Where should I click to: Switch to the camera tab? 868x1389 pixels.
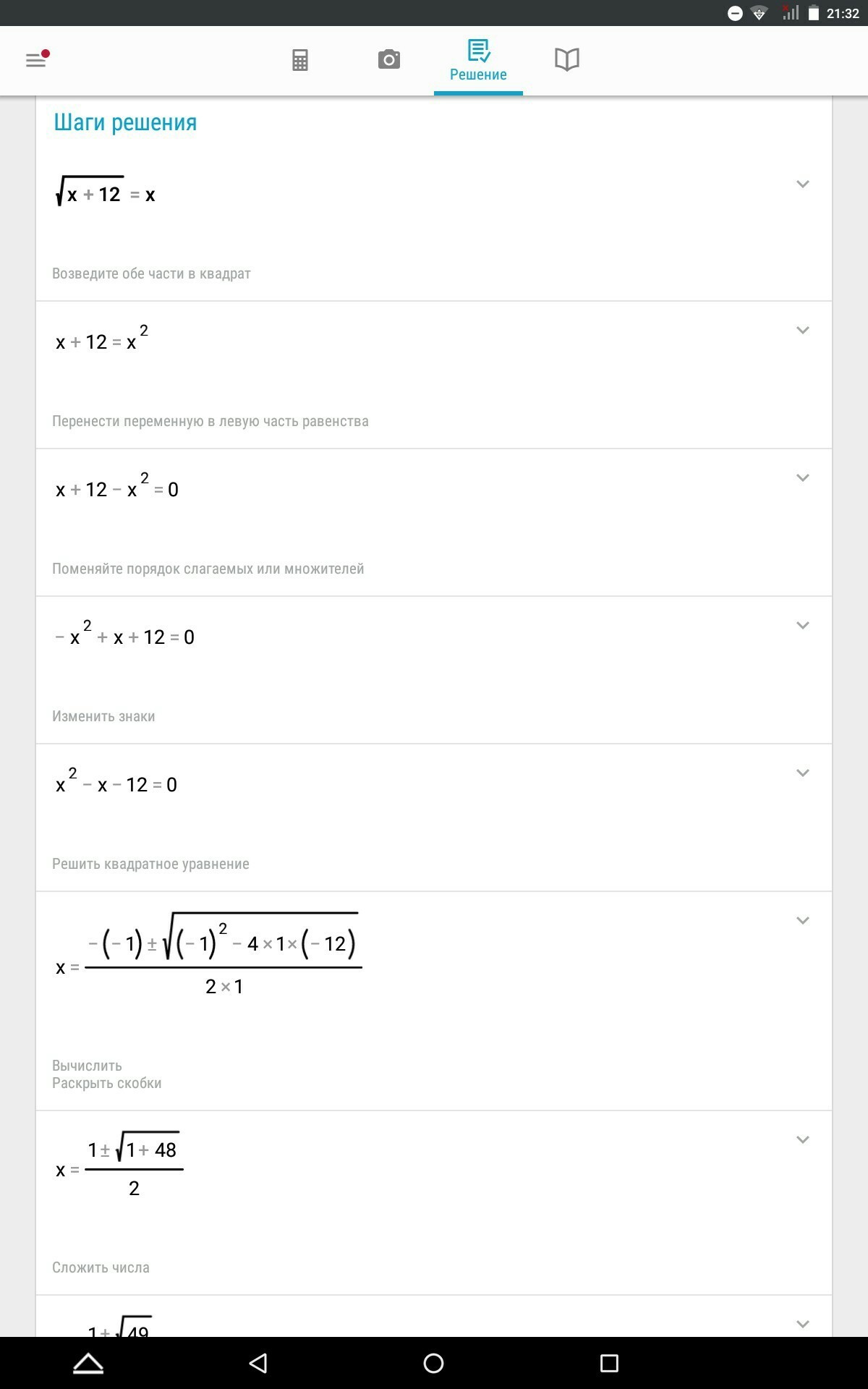point(389,59)
